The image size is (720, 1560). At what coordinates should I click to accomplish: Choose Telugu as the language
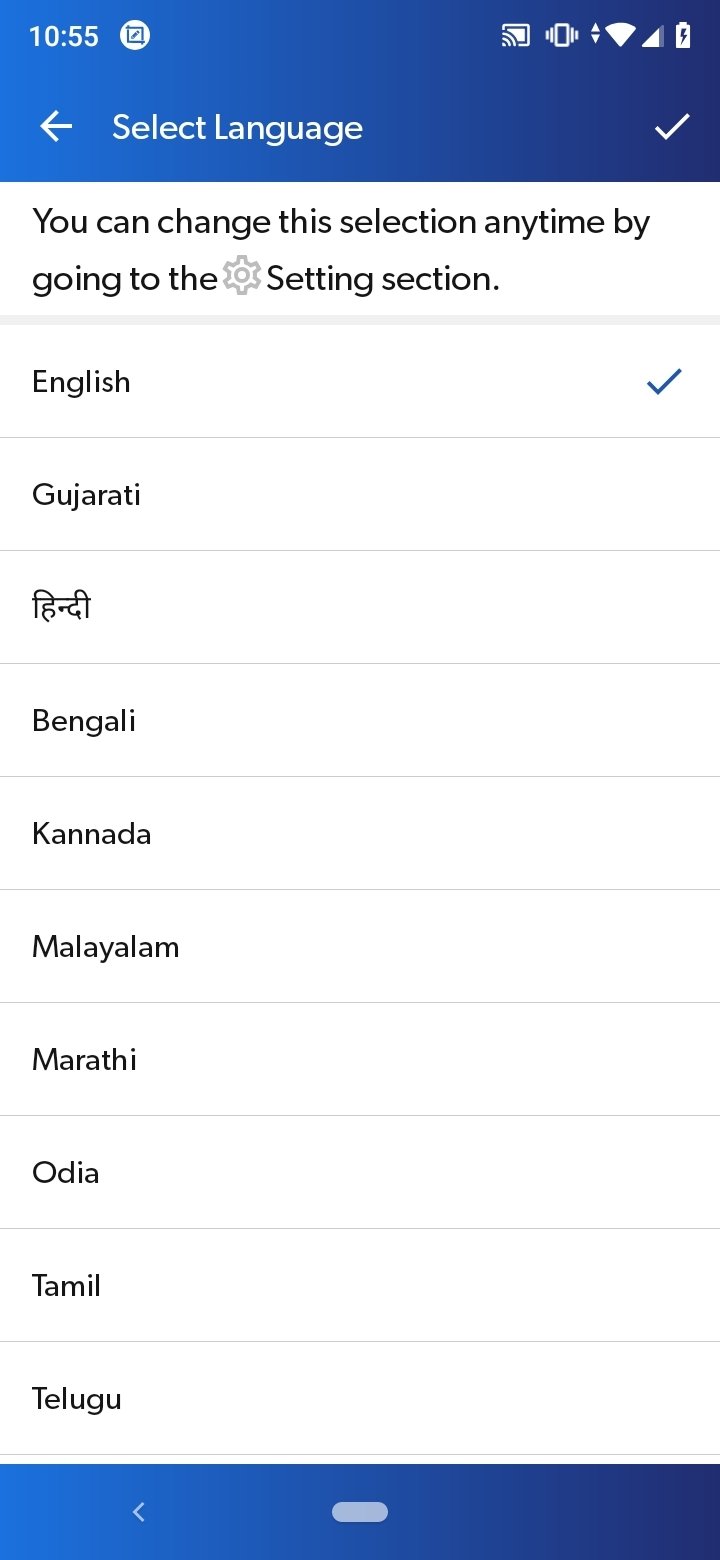[x=360, y=1398]
